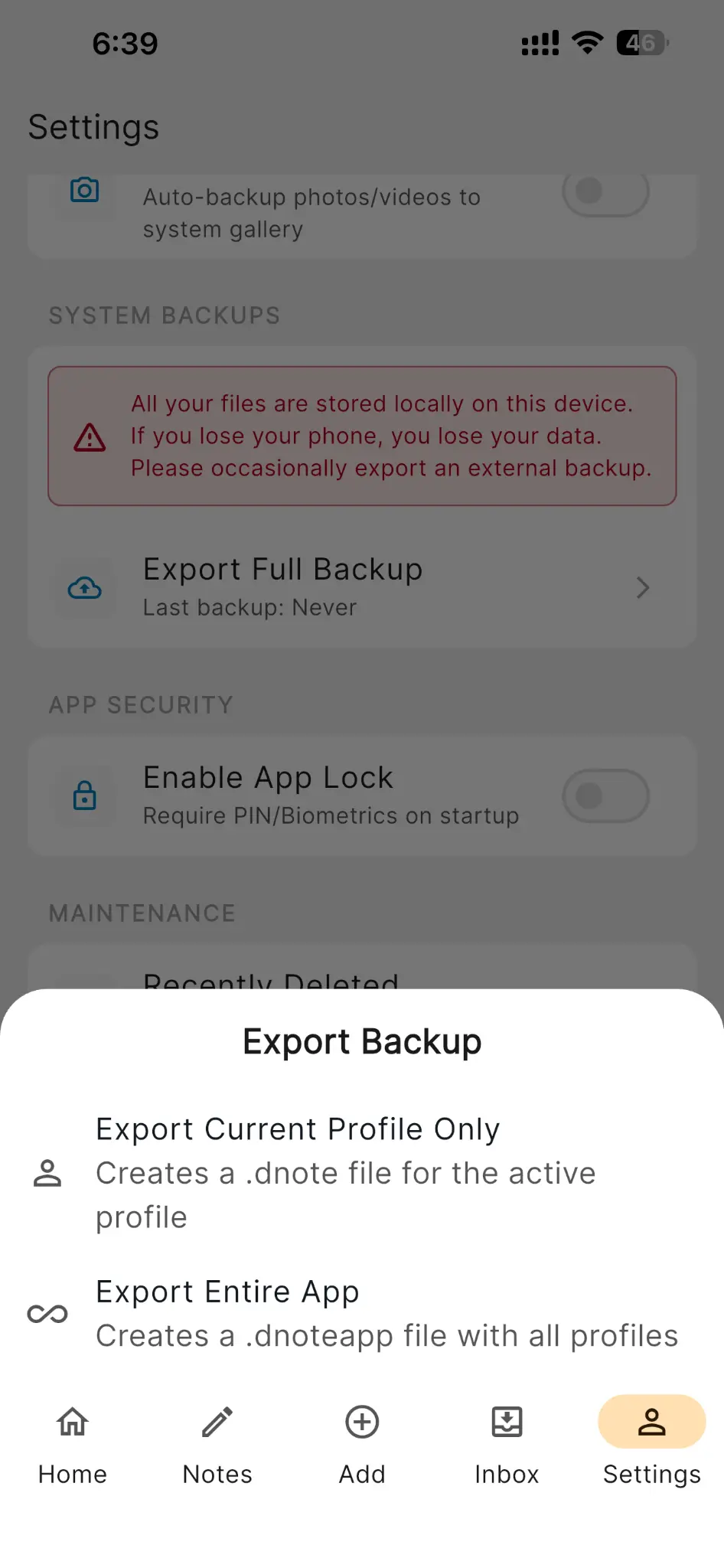Select Export Current Profile Only
Image resolution: width=724 pixels, height=1568 pixels.
tap(344, 1172)
